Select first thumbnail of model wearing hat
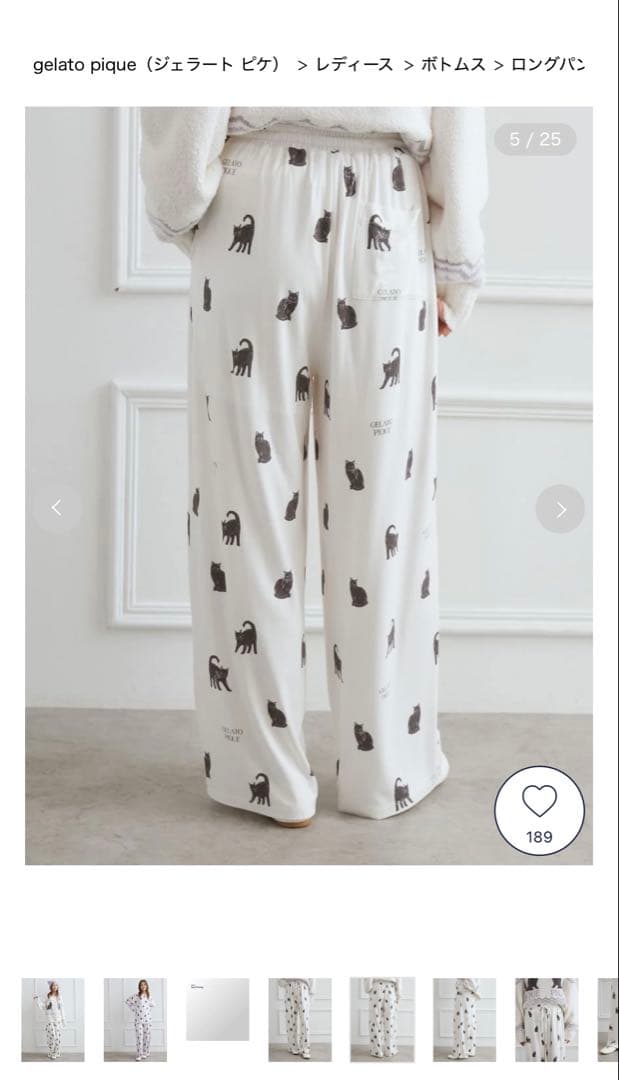This screenshot has width=619, height=1080. point(53,1019)
